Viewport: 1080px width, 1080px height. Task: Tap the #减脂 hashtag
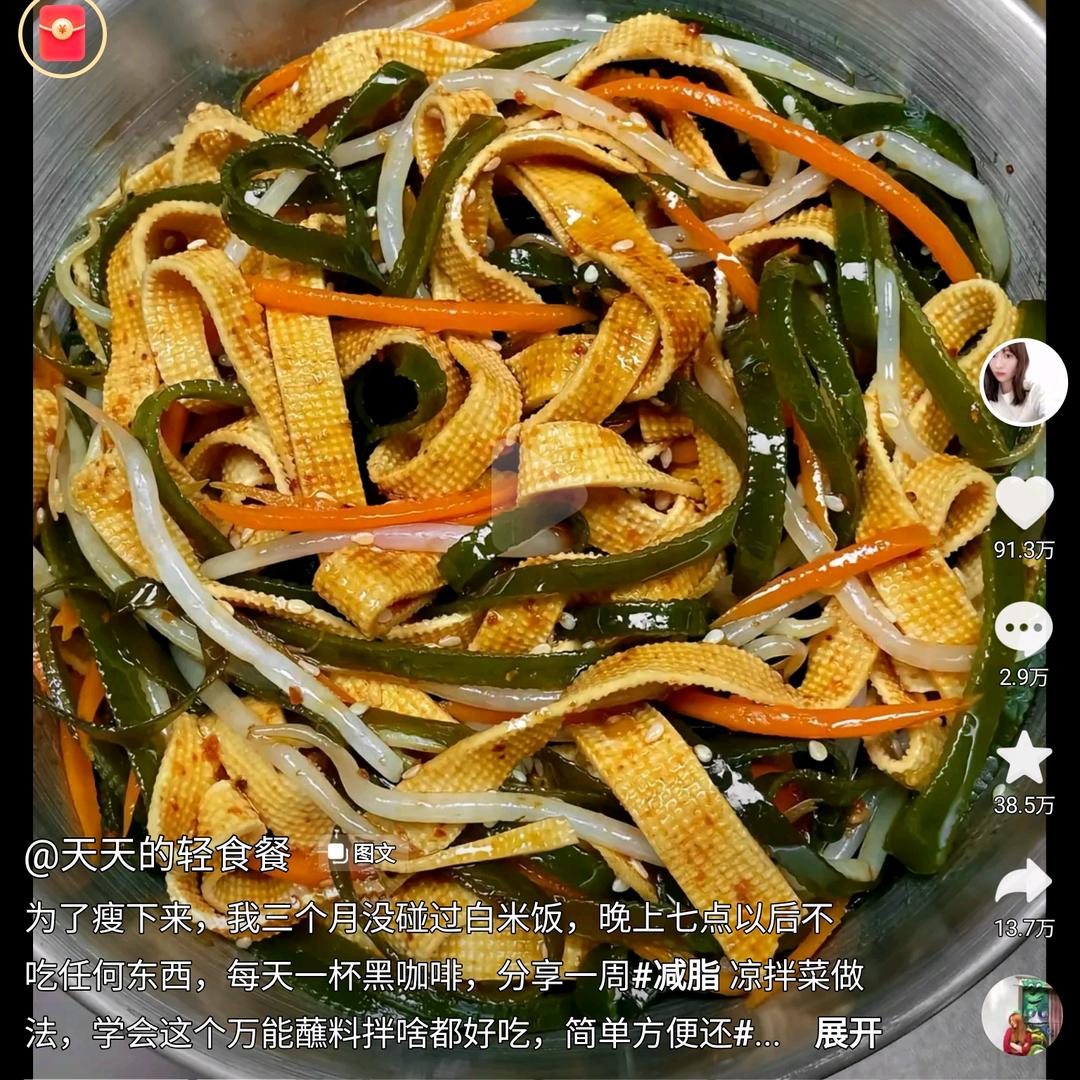point(676,976)
